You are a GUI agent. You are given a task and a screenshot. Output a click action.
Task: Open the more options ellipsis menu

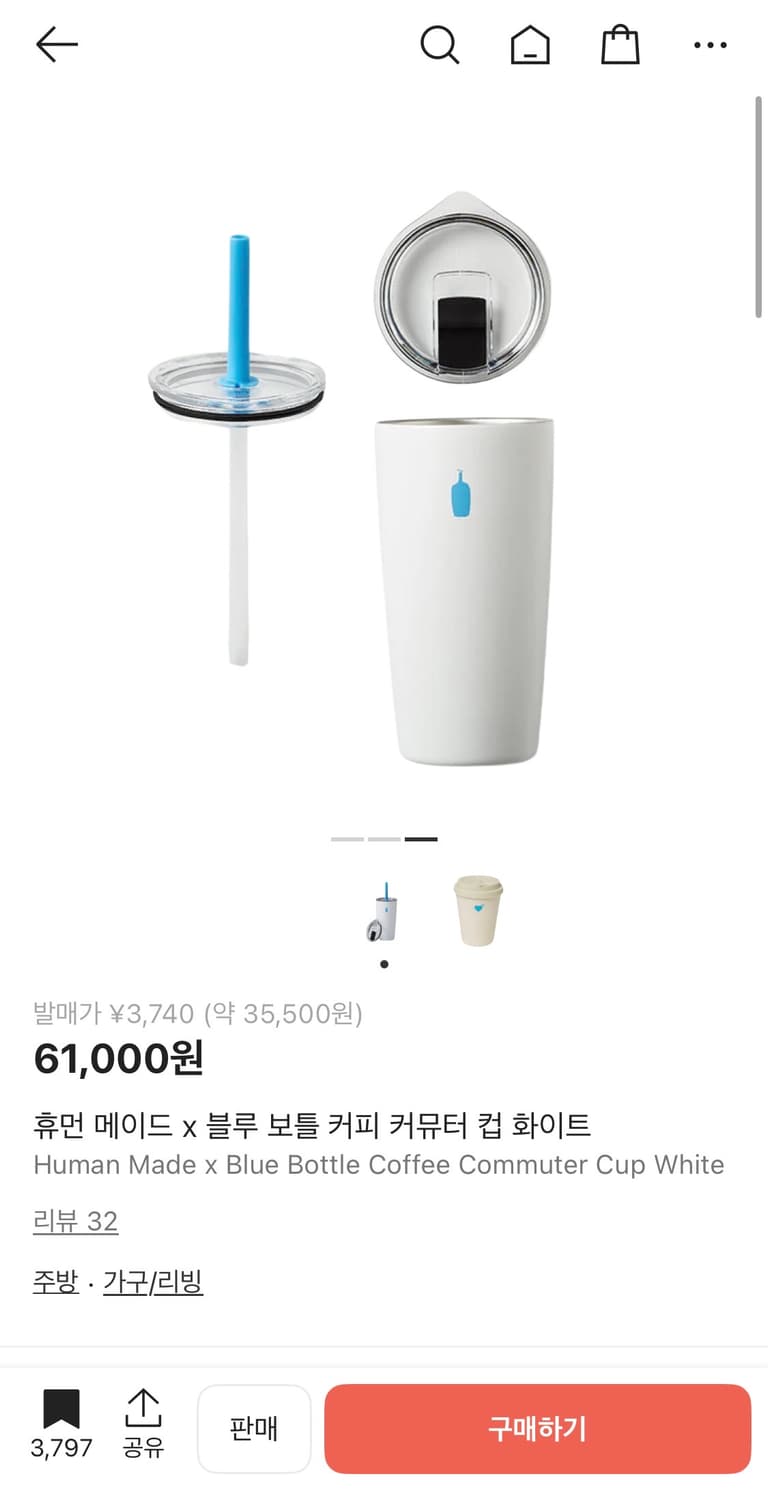pyautogui.click(x=709, y=44)
